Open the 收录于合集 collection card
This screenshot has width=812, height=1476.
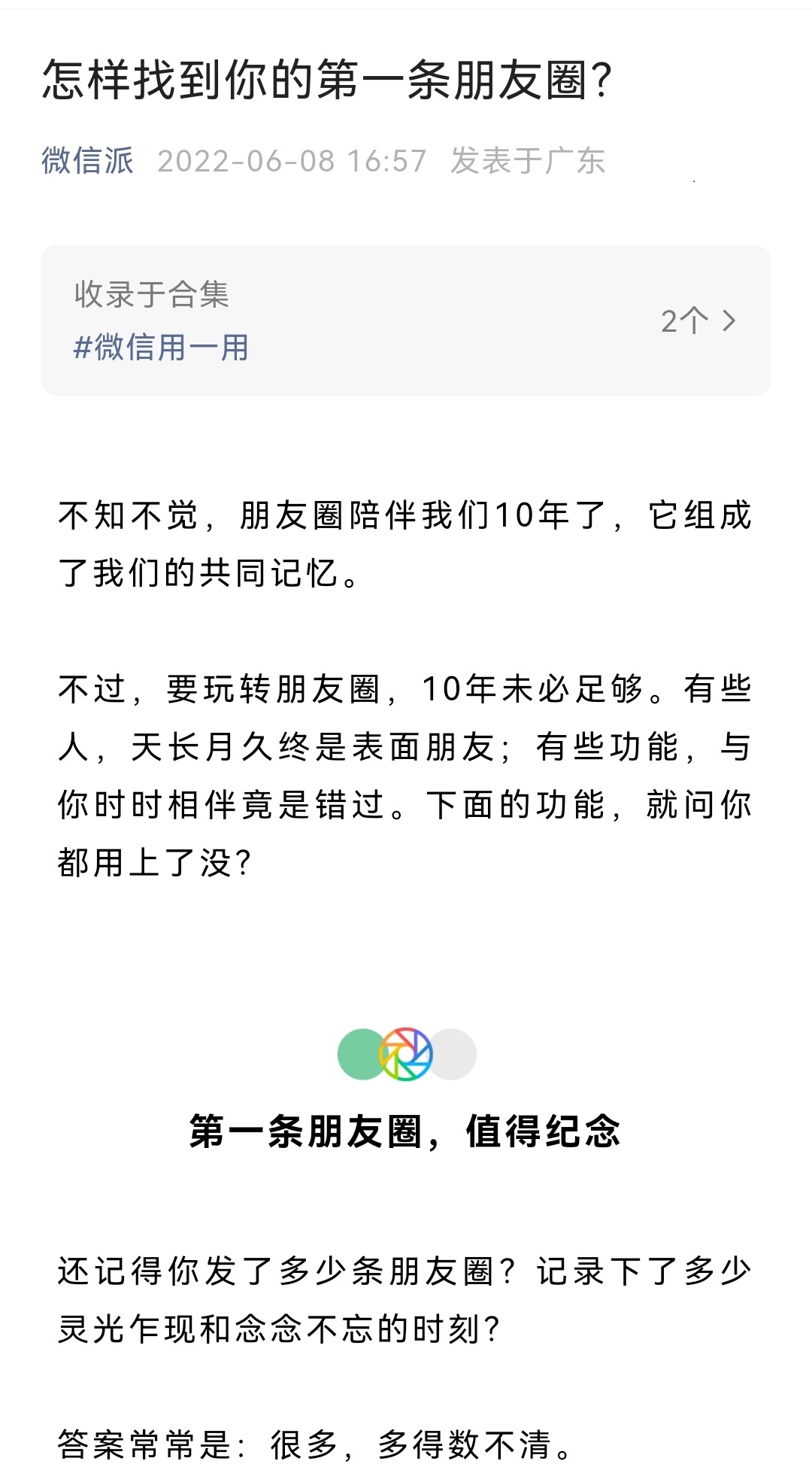[406, 317]
